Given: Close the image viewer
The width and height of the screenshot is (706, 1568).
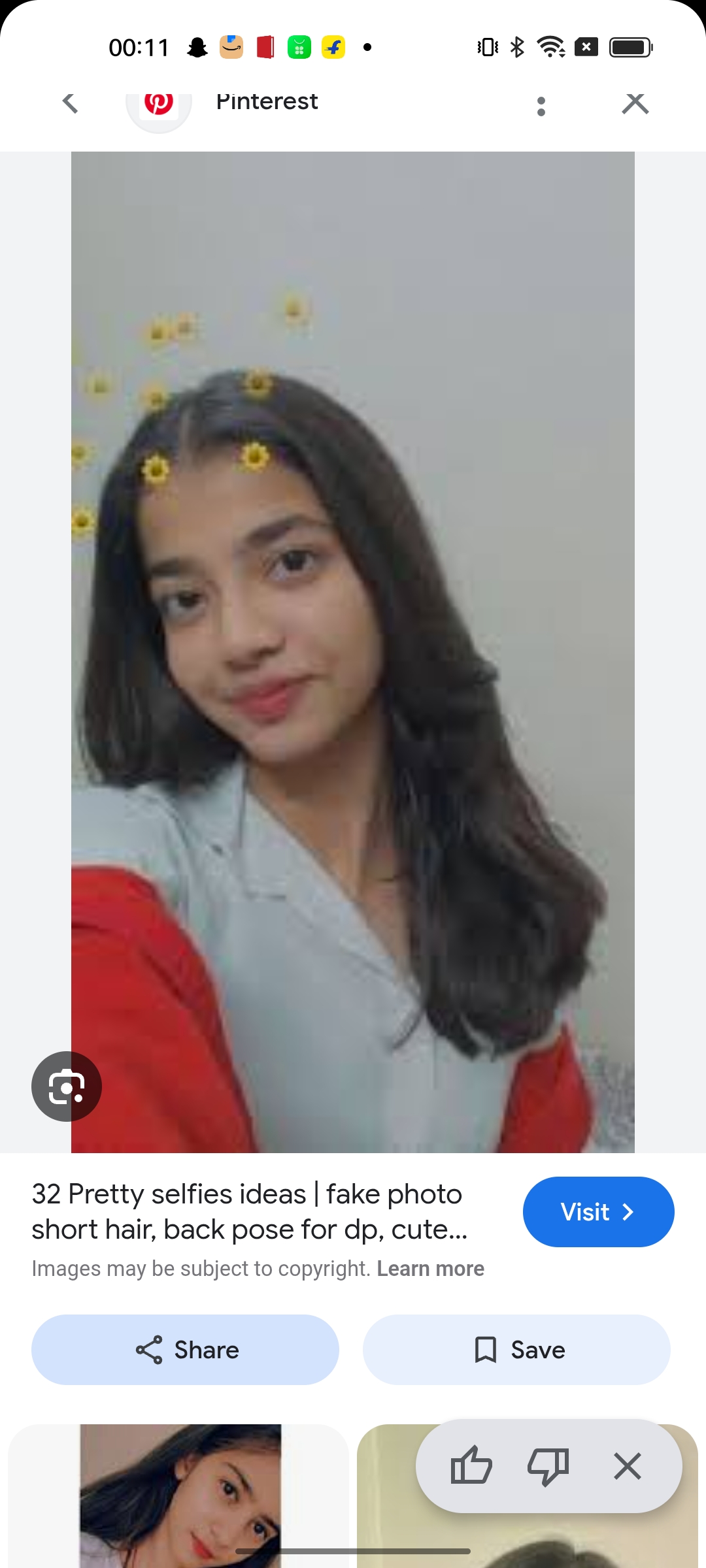Looking at the screenshot, I should tap(635, 103).
